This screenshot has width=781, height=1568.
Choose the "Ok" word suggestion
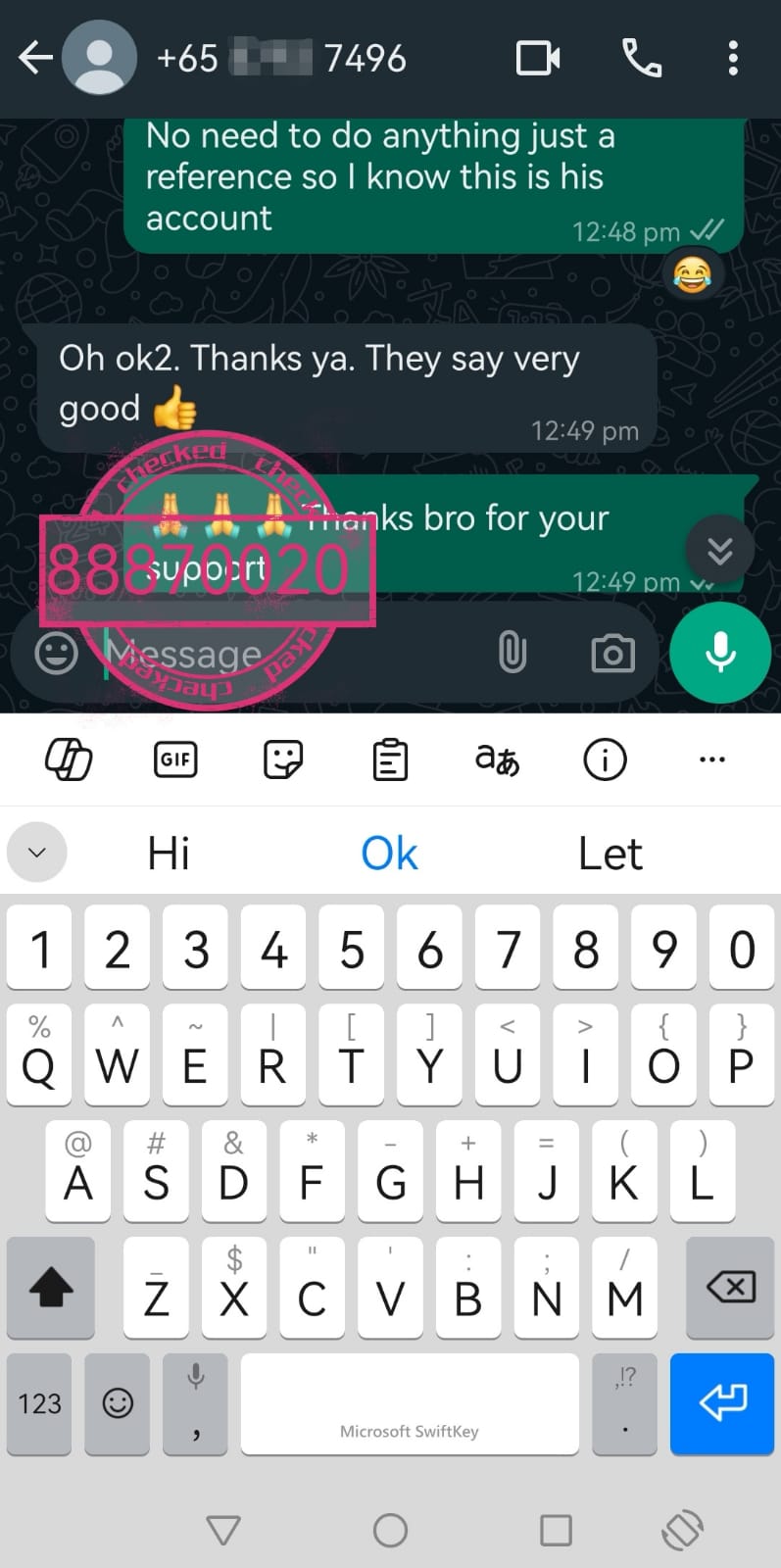389,853
